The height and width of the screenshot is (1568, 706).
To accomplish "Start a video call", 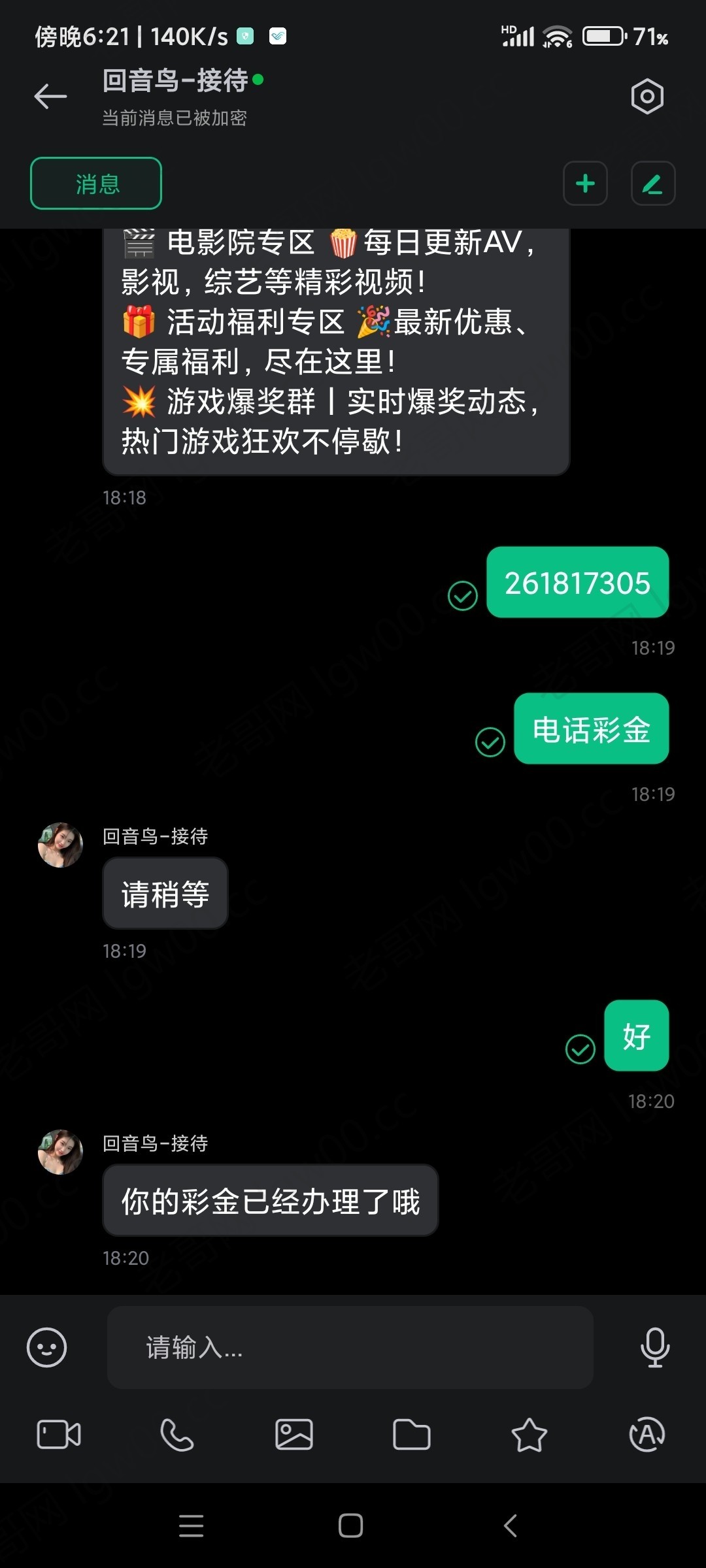I will tap(59, 1435).
